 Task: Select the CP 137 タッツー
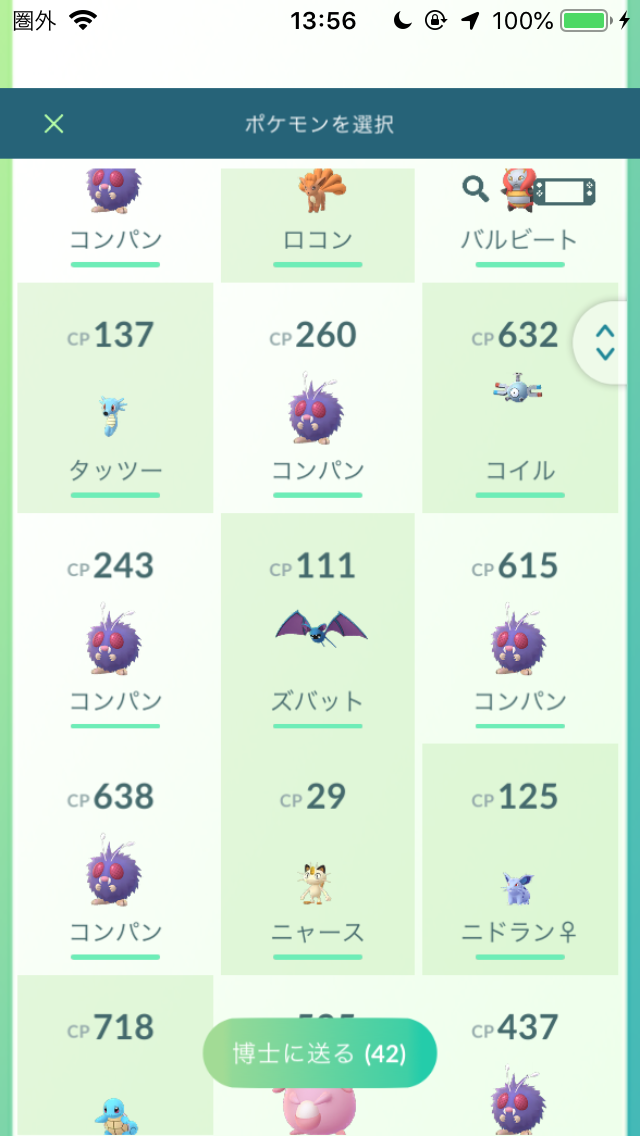[115, 400]
